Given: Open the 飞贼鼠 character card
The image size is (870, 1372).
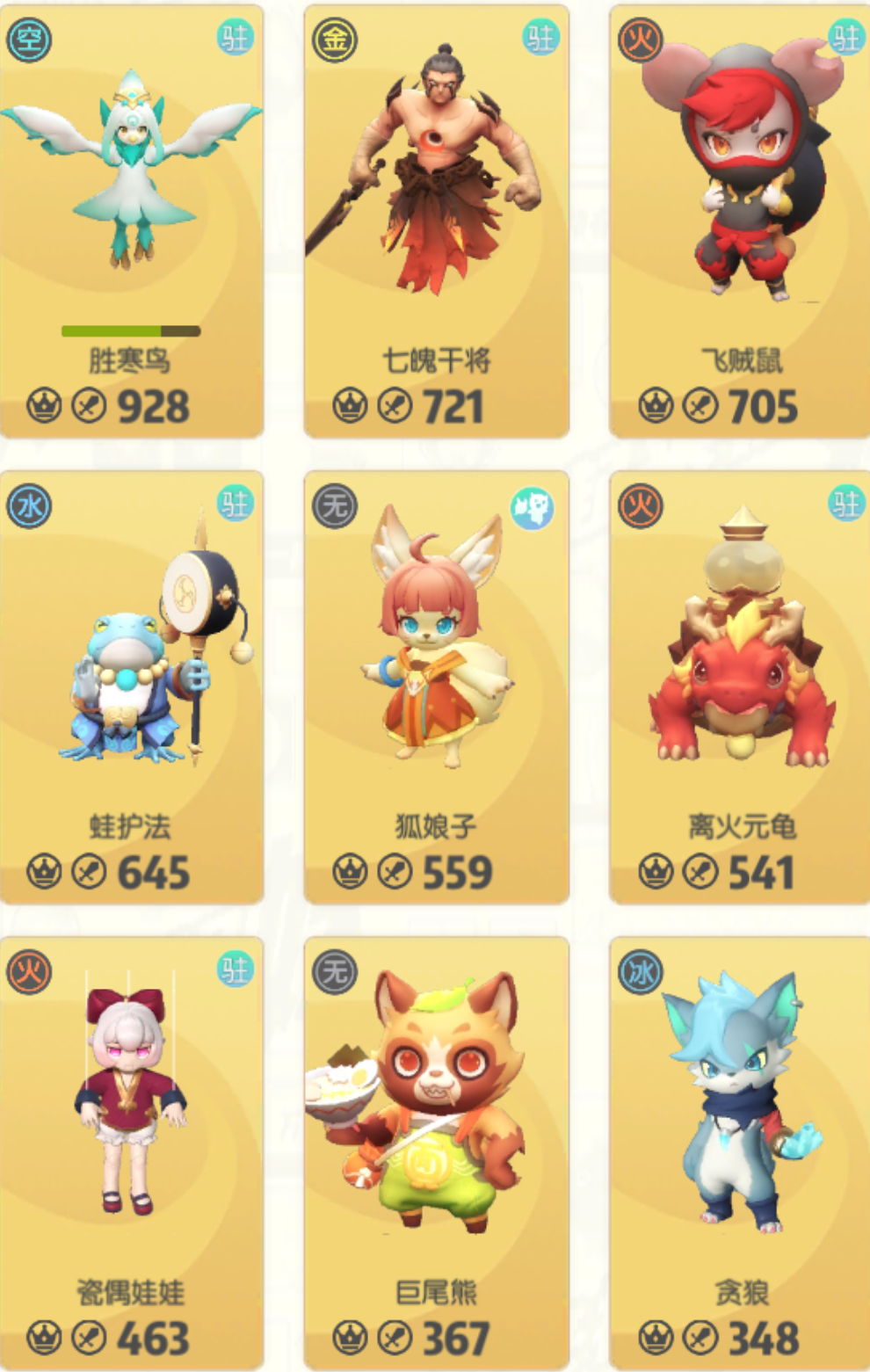Looking at the screenshot, I should [740, 220].
